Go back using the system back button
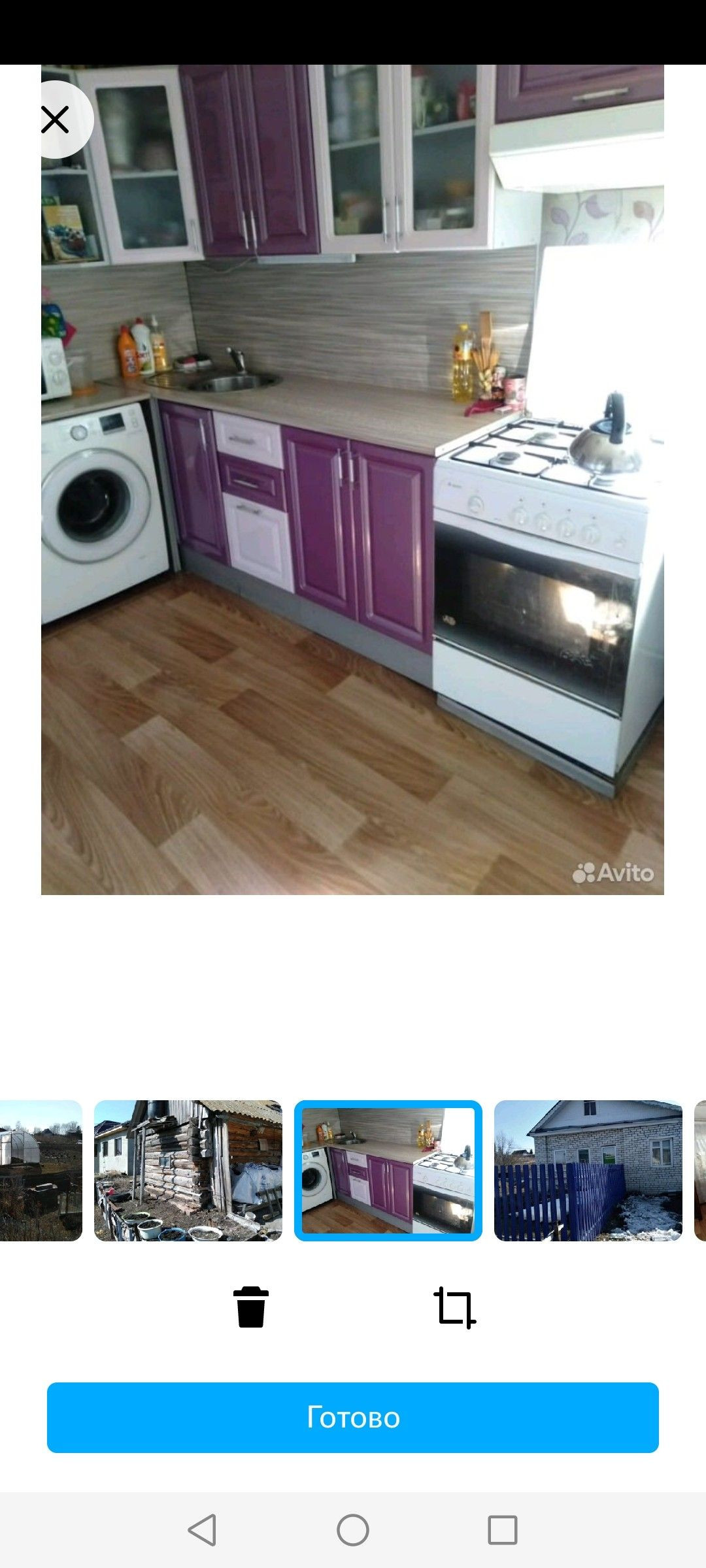Viewport: 706px width, 1568px height. coord(203,1530)
